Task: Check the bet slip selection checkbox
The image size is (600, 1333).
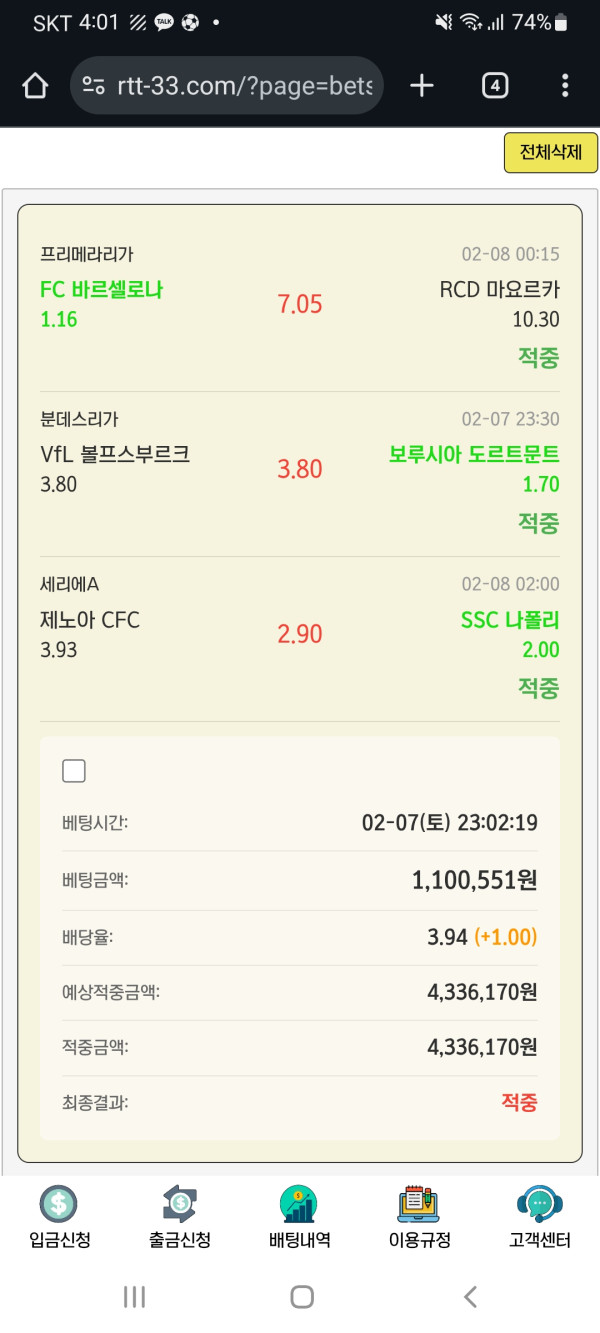Action: [74, 770]
